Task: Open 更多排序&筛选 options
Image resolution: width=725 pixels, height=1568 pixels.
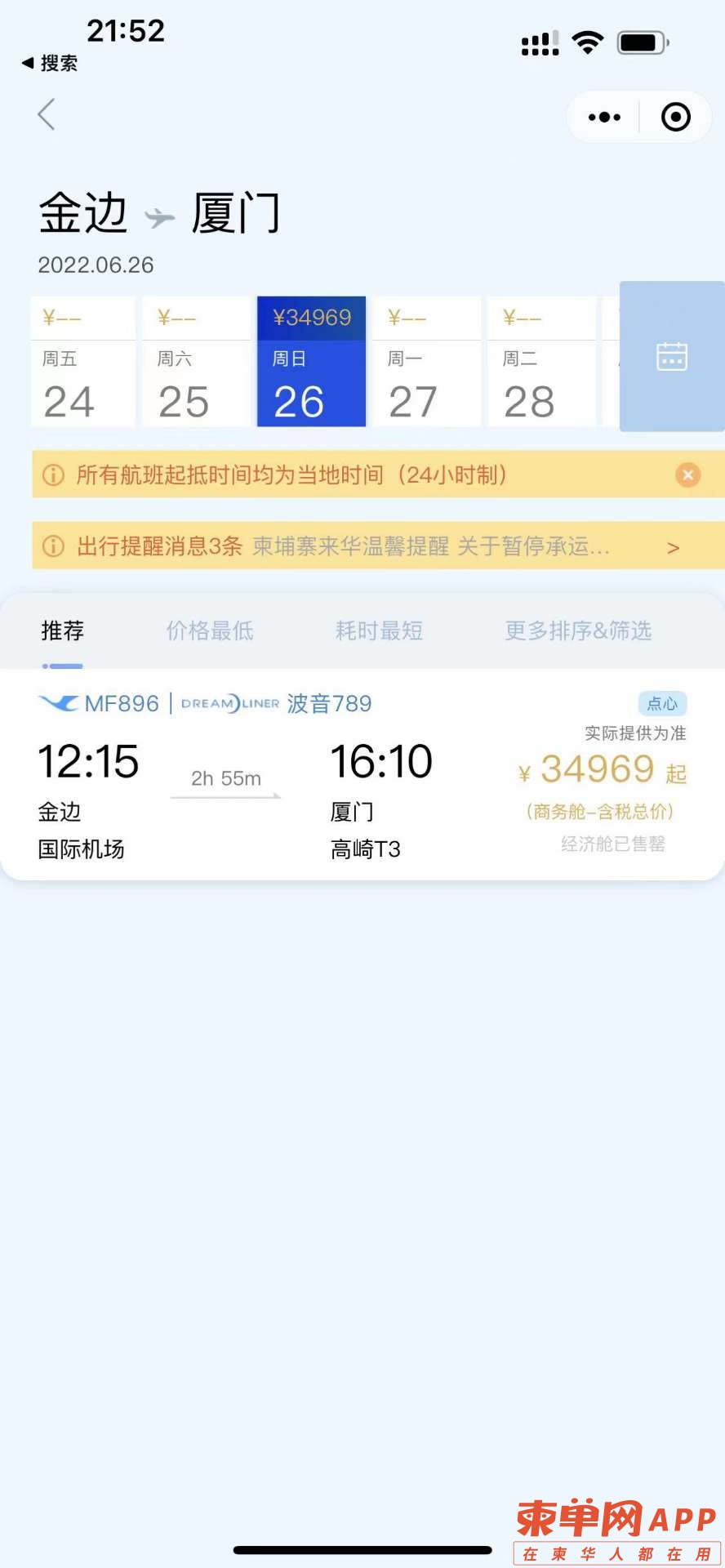Action: coord(578,630)
